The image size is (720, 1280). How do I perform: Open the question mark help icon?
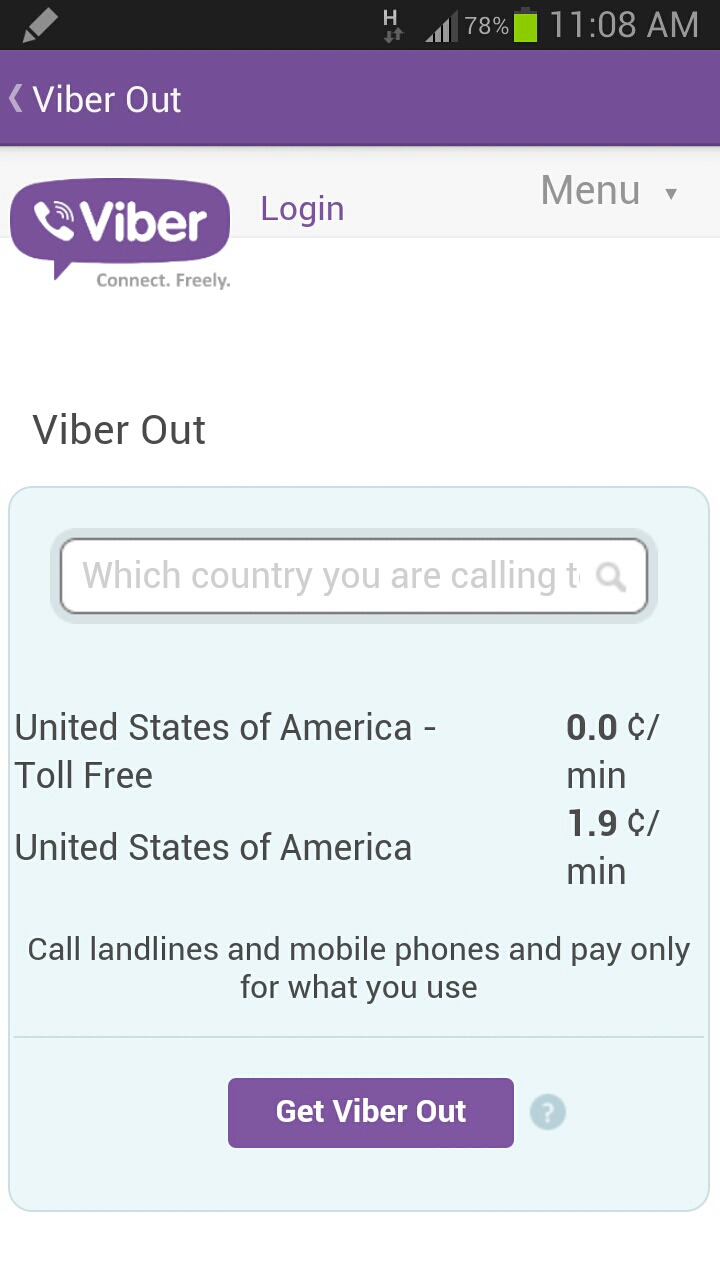[548, 1112]
